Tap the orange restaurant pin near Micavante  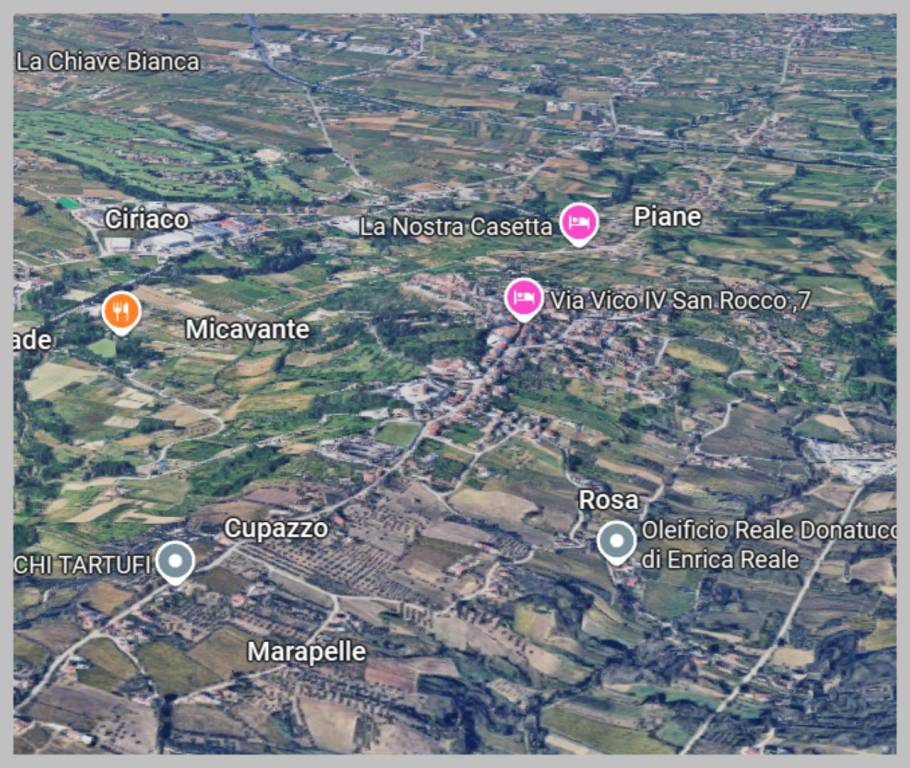121,310
